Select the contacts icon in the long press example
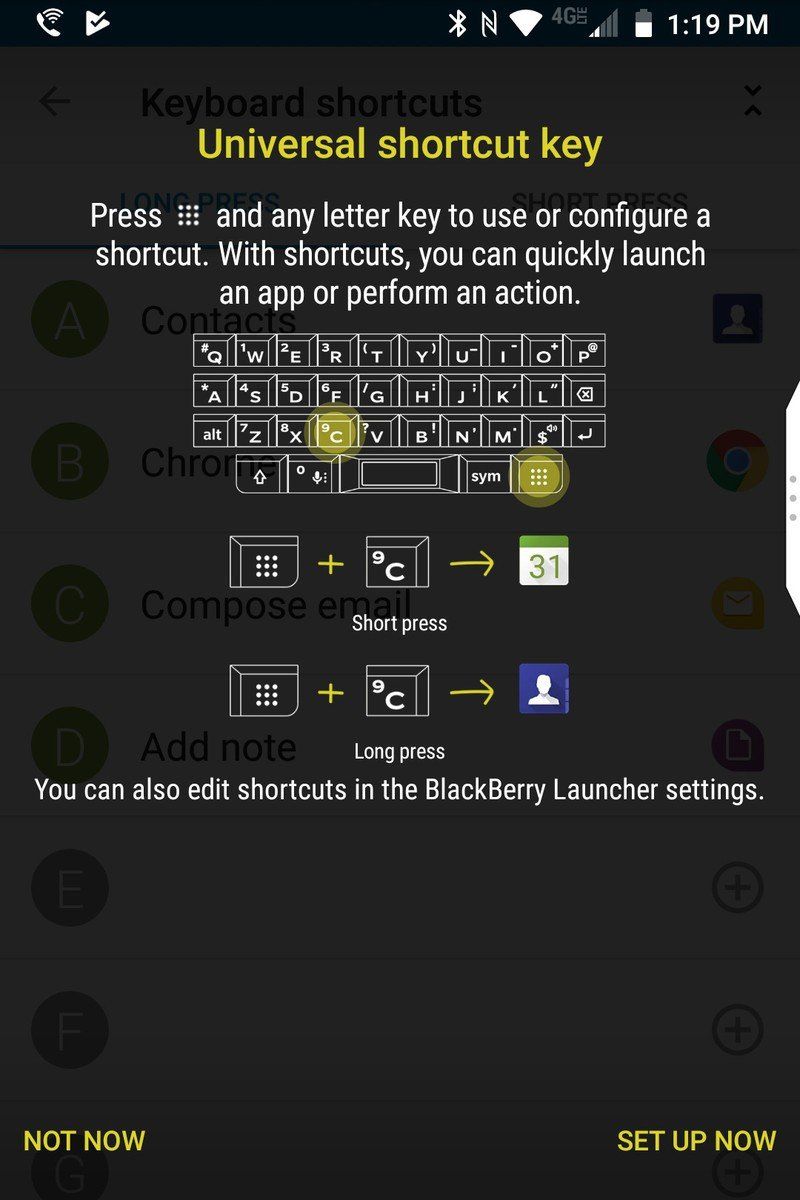 [x=543, y=689]
